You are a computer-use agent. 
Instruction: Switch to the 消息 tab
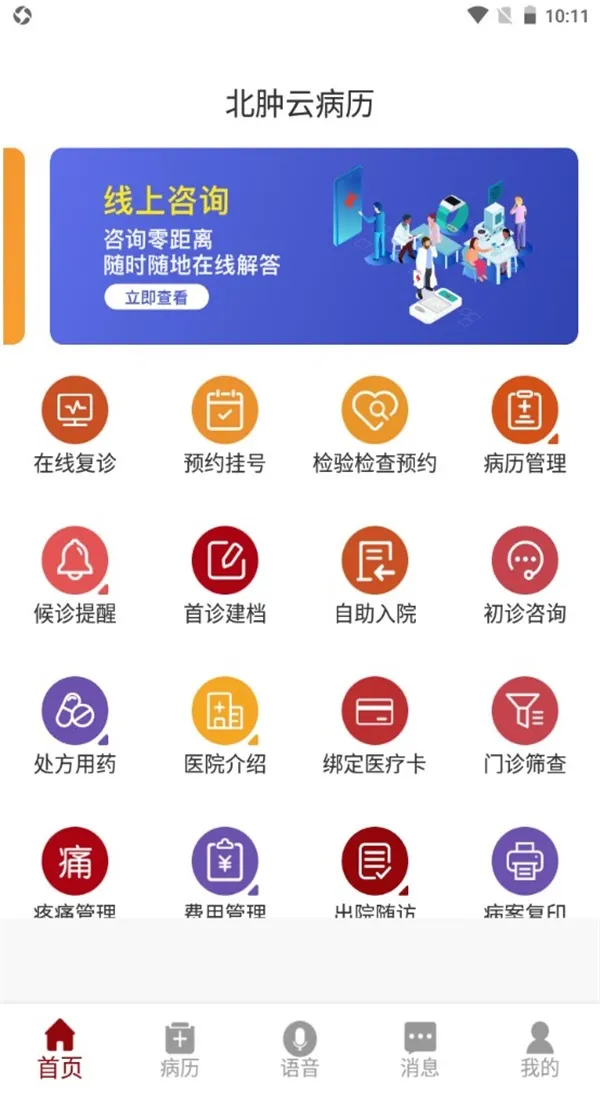420,1050
